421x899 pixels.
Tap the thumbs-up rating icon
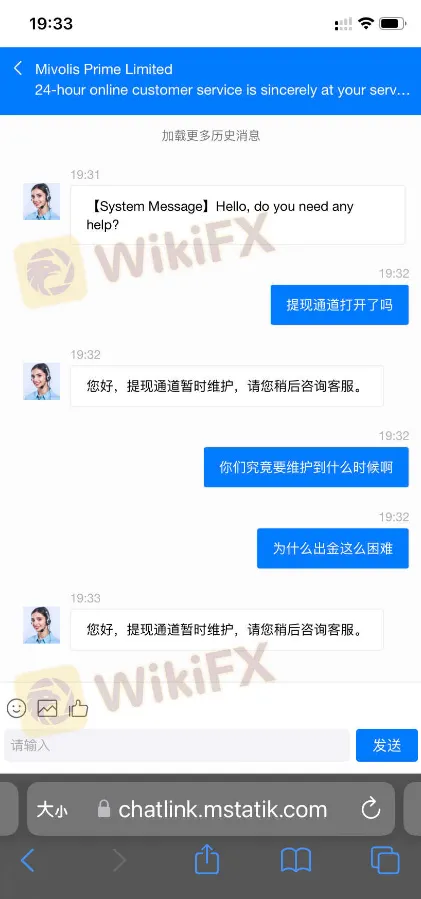coord(79,709)
